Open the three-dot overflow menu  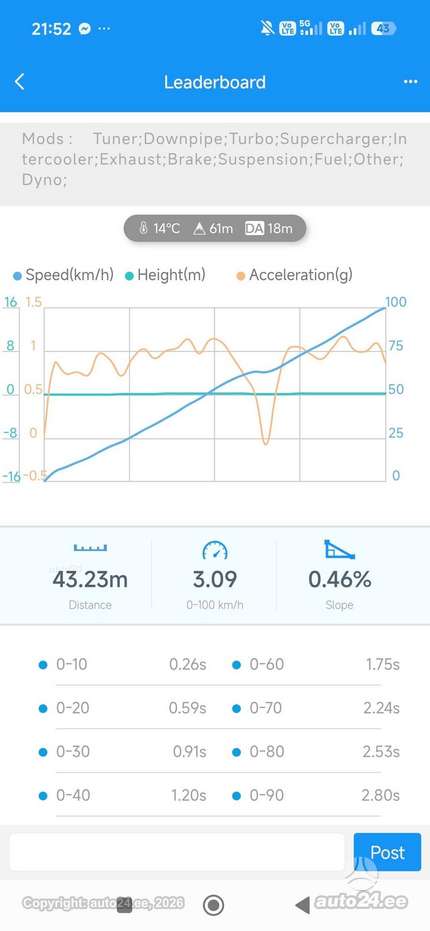click(410, 82)
